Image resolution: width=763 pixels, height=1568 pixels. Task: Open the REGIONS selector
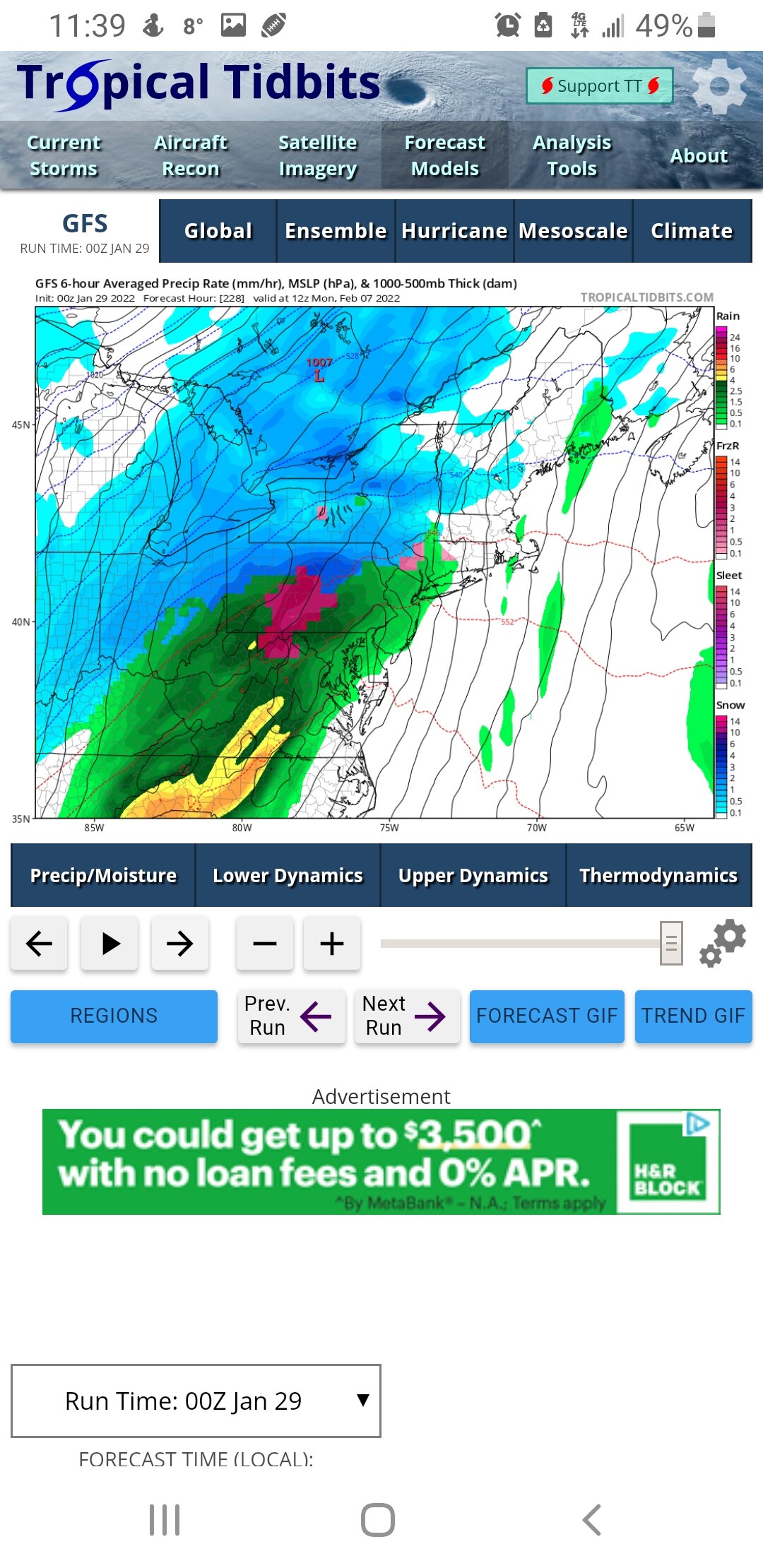tap(114, 1016)
